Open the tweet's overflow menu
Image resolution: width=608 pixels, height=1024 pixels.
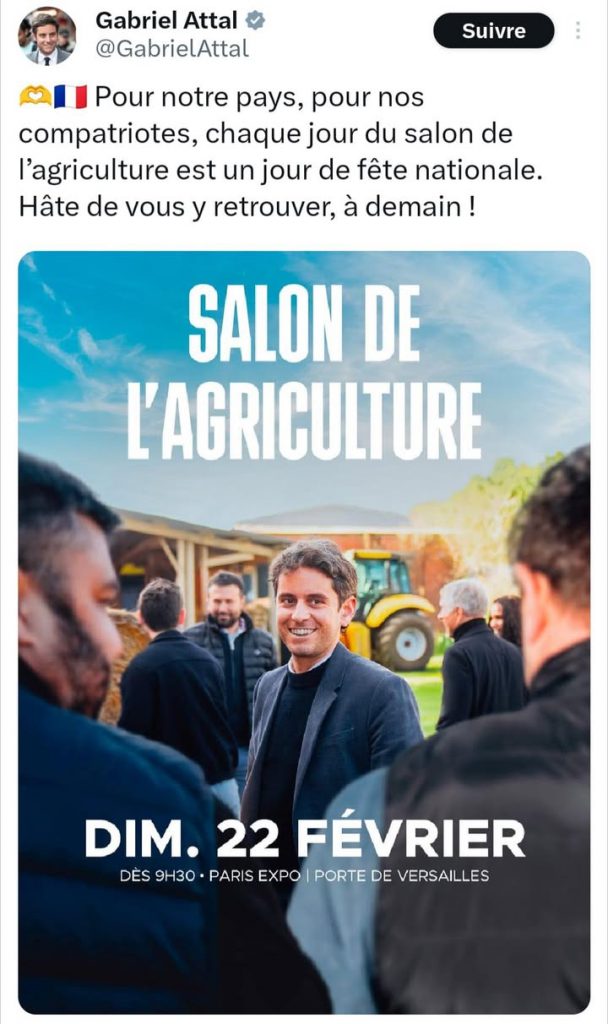[x=578, y=31]
